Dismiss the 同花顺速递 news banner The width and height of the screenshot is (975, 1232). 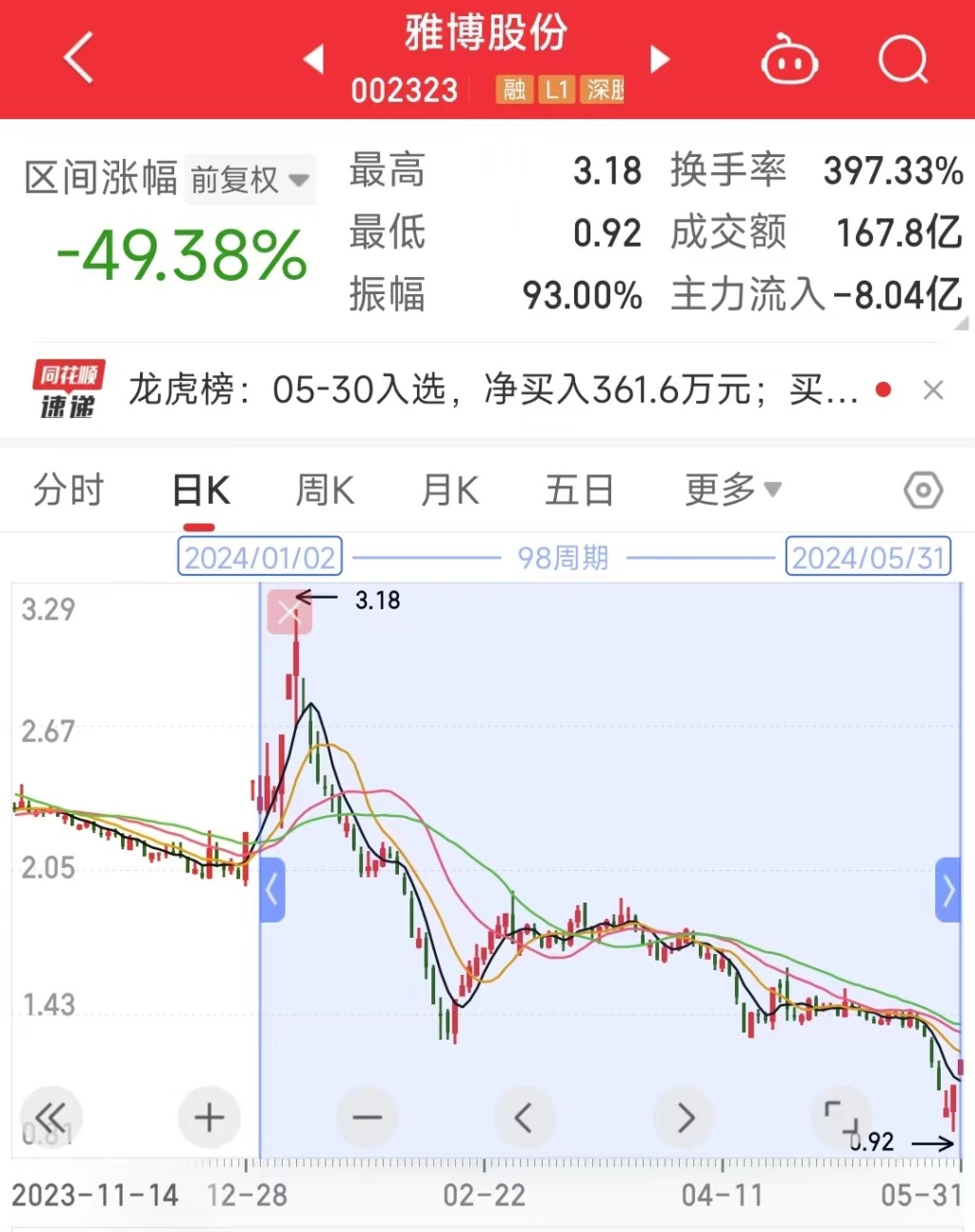933,389
